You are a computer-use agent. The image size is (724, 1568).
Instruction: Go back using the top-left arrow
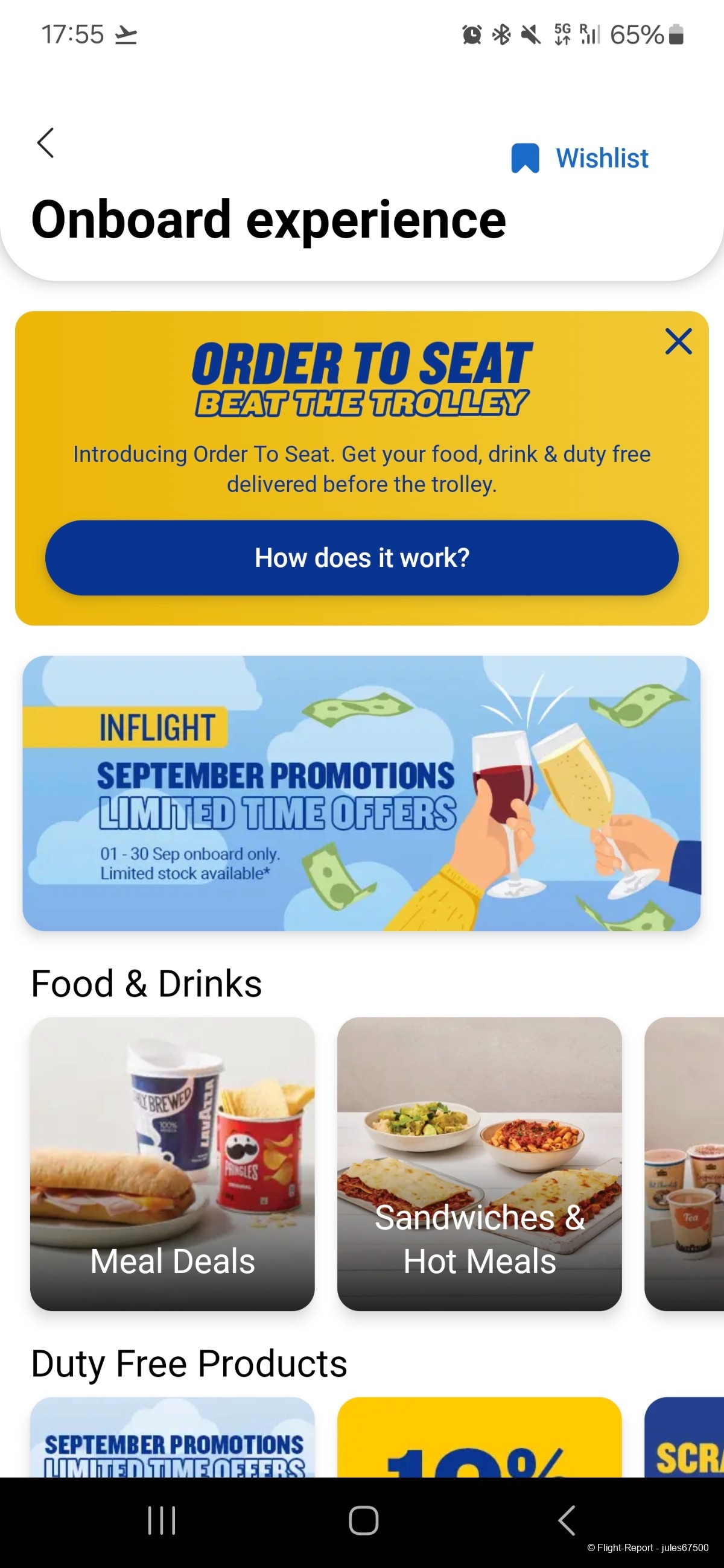pos(46,143)
